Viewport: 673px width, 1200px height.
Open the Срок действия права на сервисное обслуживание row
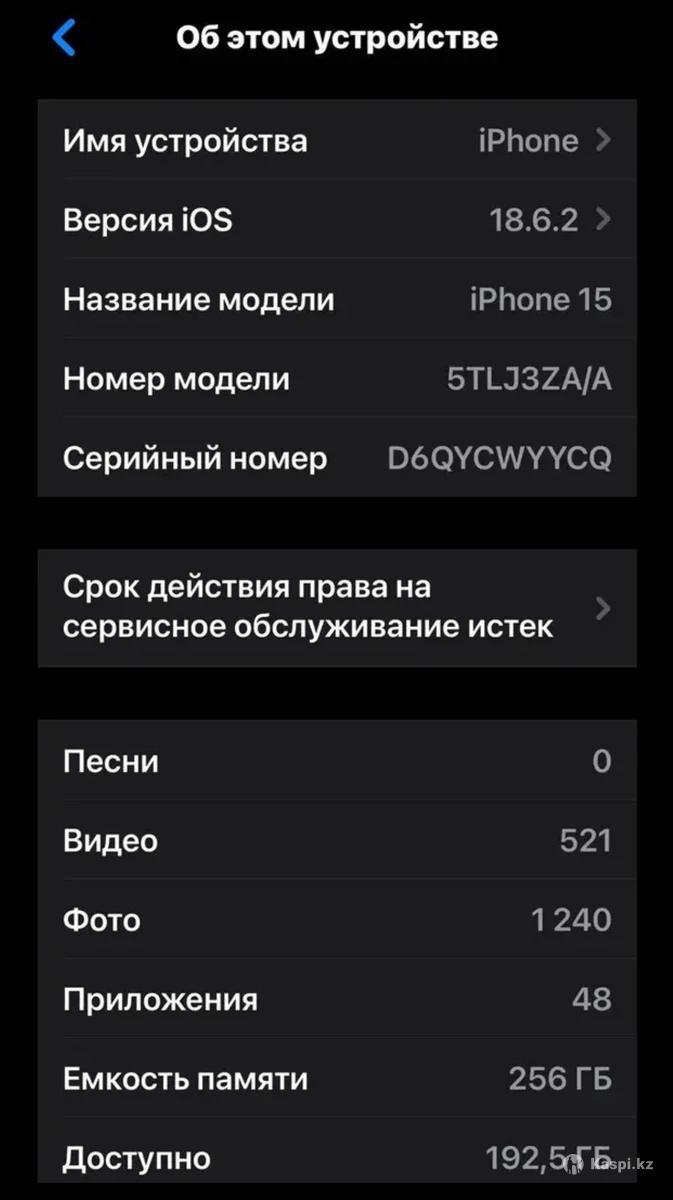[337, 608]
